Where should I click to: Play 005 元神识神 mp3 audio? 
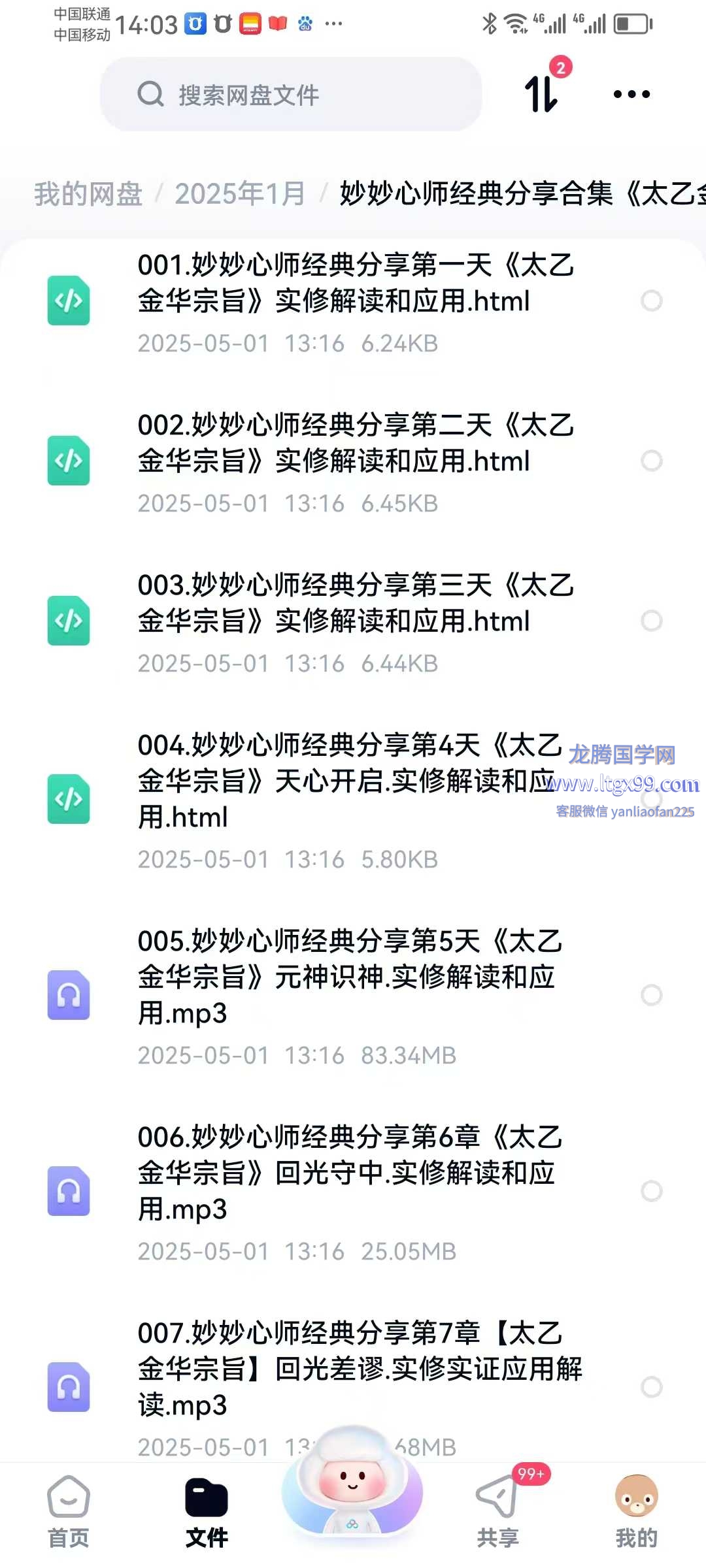(x=346, y=994)
